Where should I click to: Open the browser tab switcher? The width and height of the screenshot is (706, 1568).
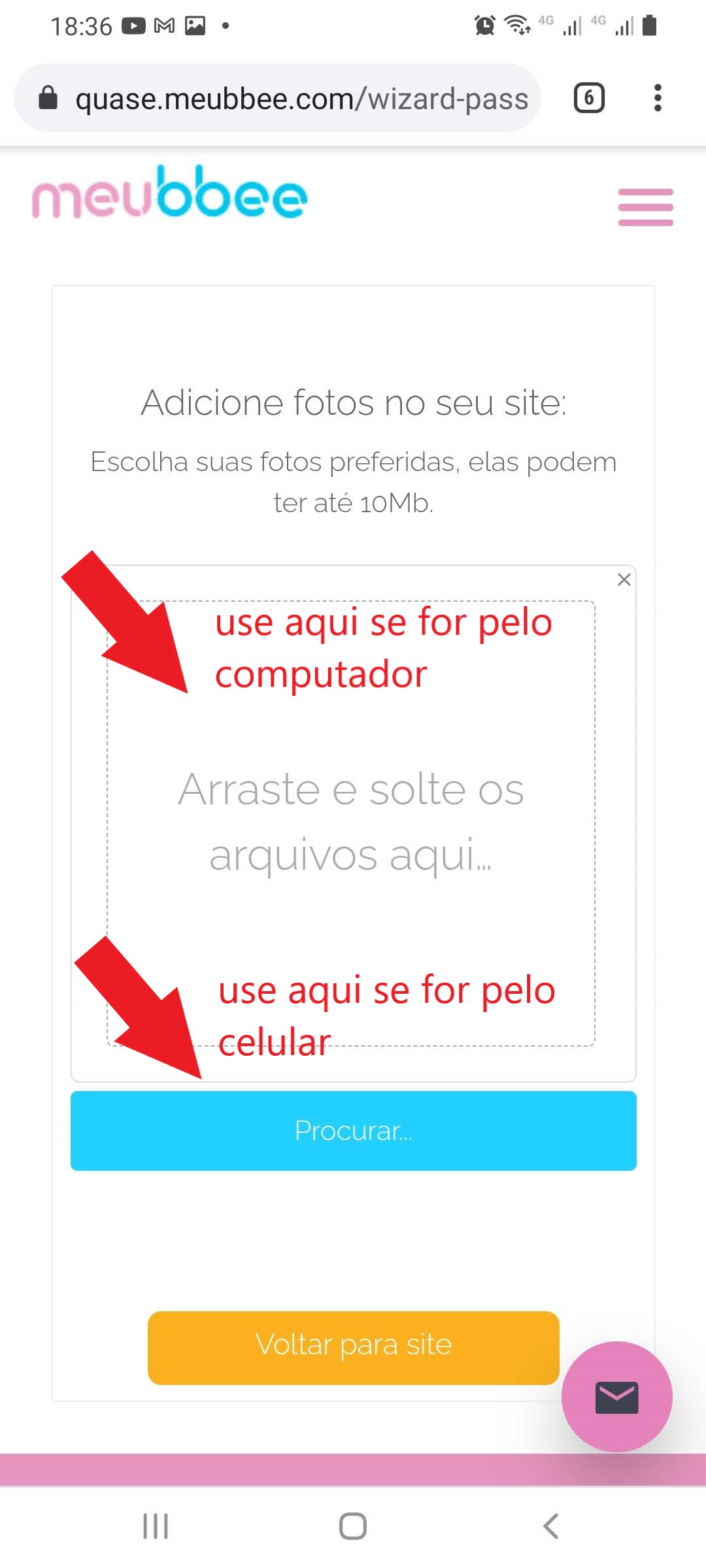[x=588, y=99]
